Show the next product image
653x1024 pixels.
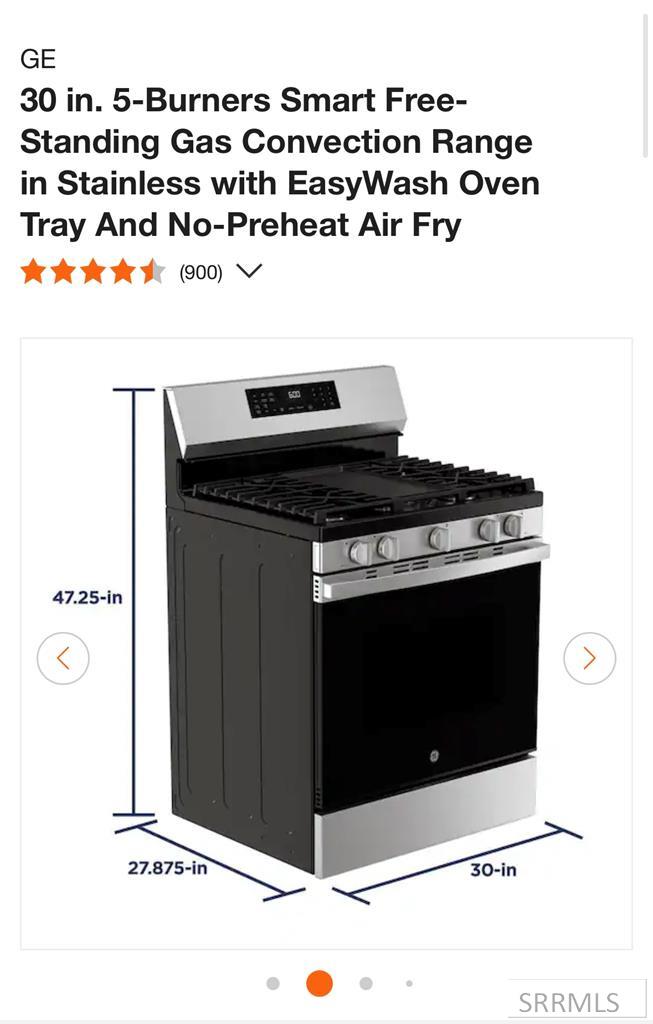589,658
